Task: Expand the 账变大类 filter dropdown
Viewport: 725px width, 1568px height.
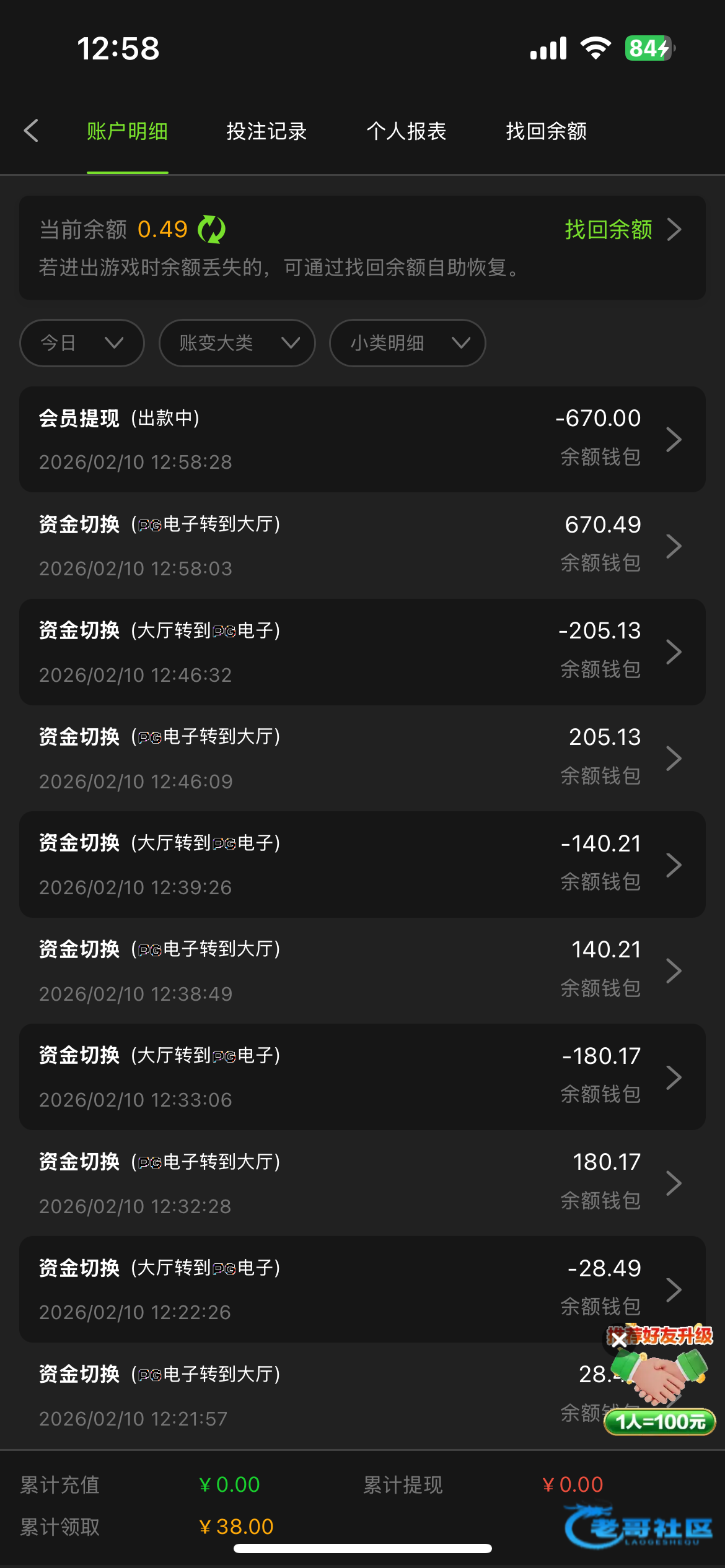Action: 237,342
